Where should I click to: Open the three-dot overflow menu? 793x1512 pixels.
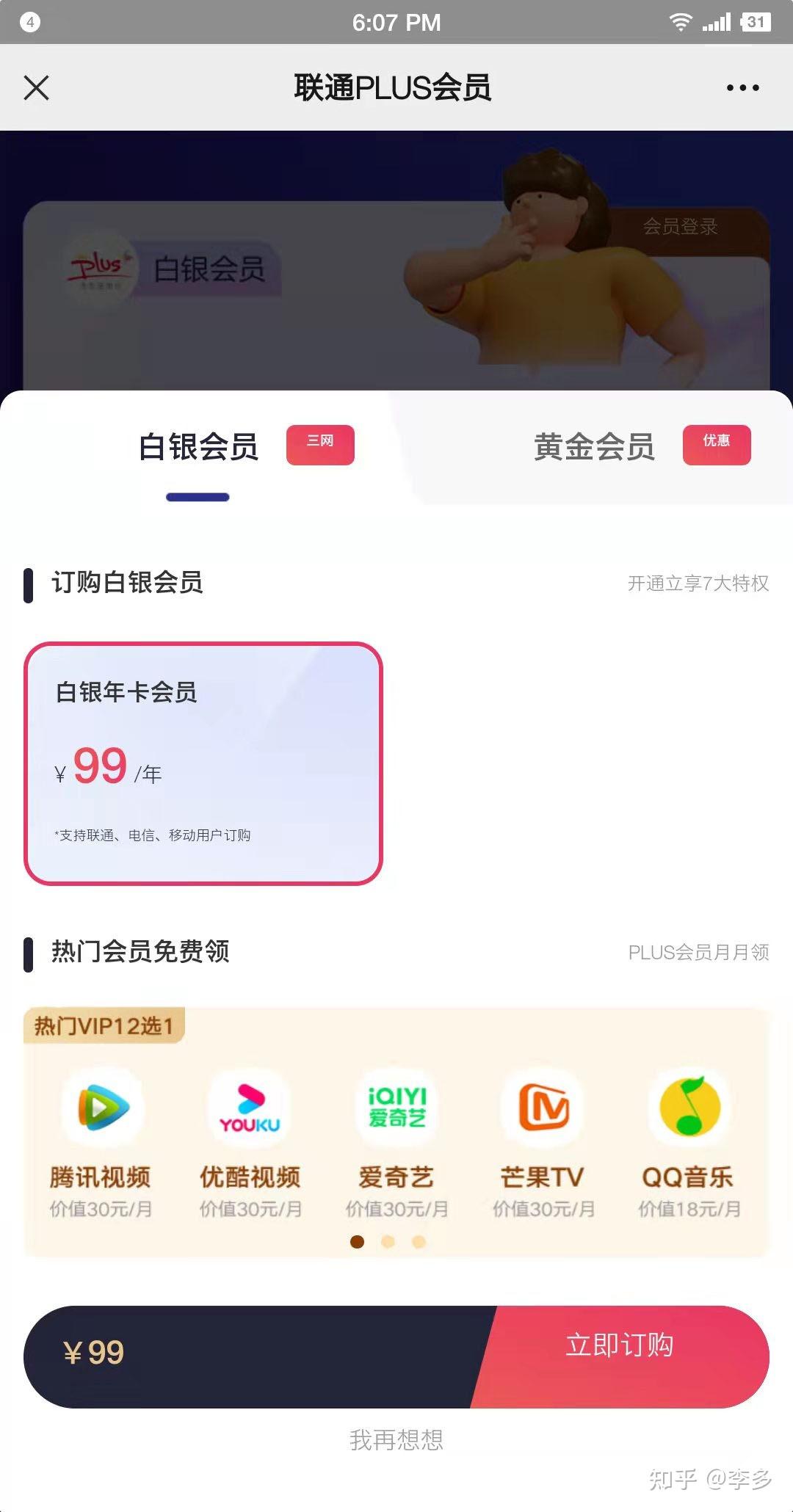pos(742,88)
